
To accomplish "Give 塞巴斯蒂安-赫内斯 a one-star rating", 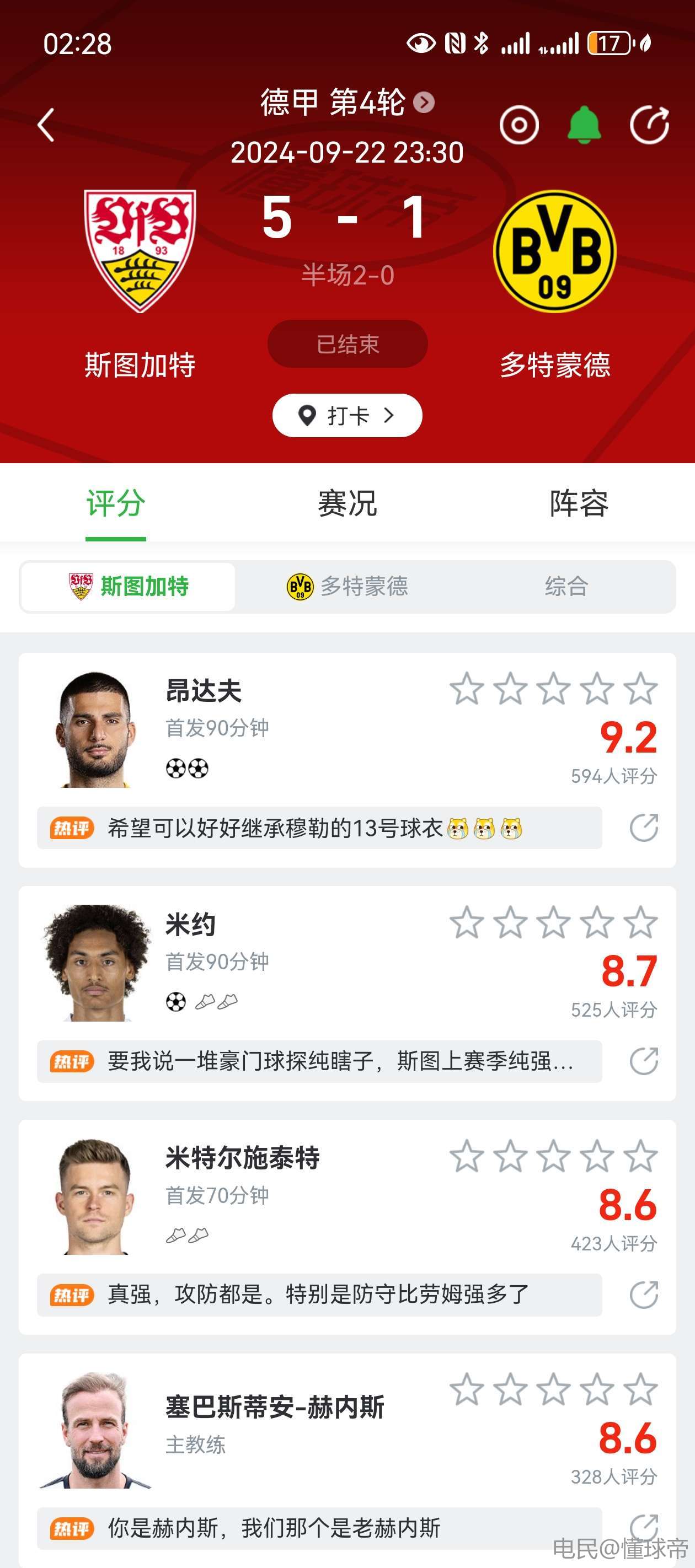I will pos(467,1390).
